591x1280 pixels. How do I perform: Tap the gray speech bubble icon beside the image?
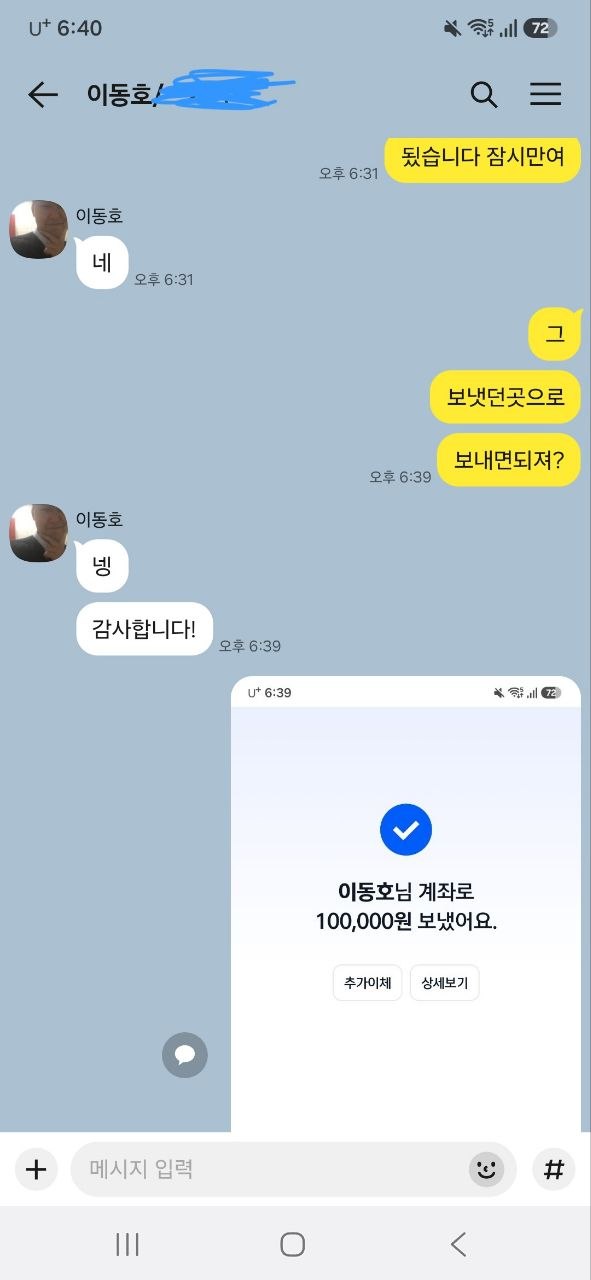pos(185,1055)
